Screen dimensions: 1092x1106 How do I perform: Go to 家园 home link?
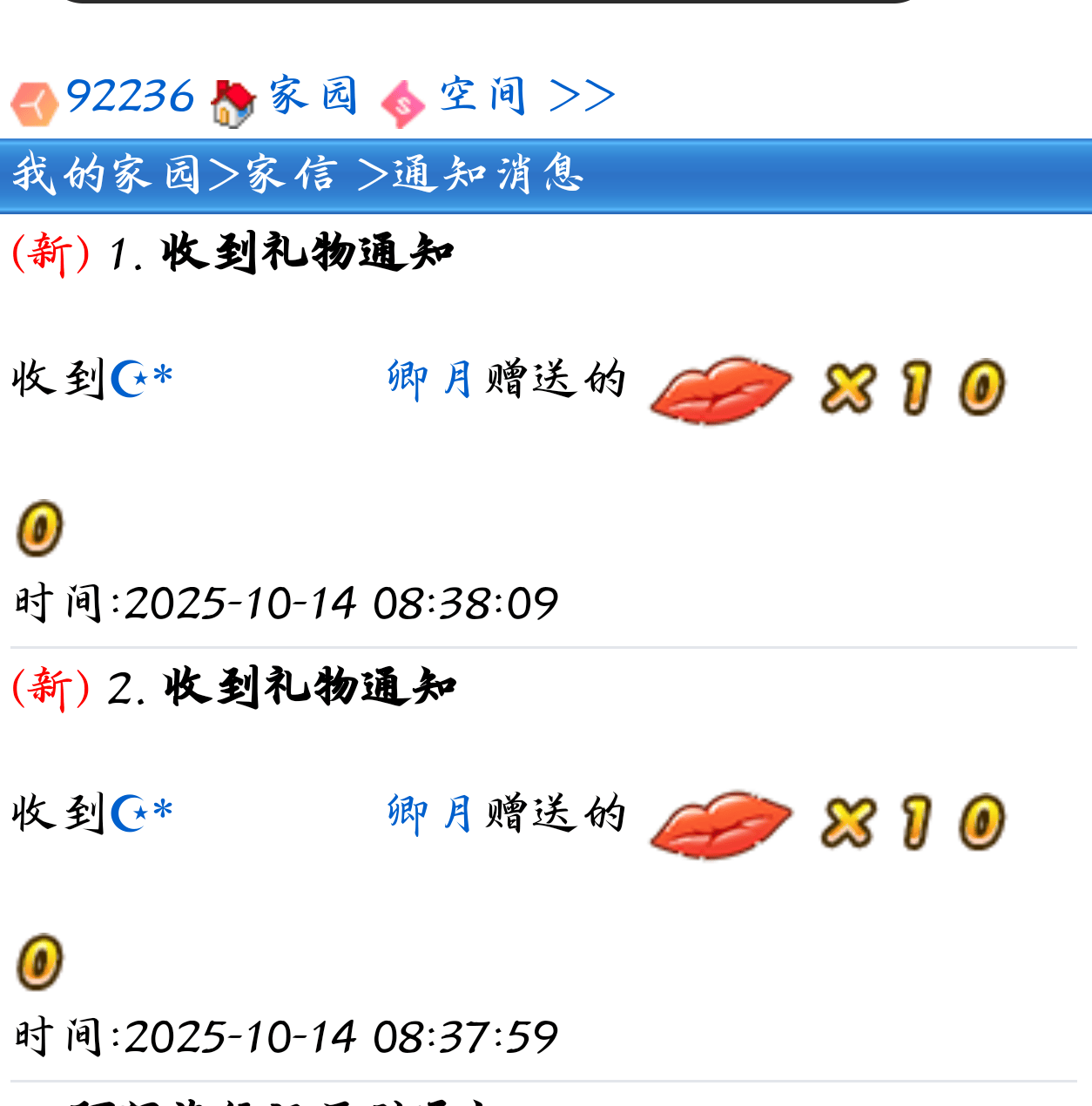click(312, 96)
